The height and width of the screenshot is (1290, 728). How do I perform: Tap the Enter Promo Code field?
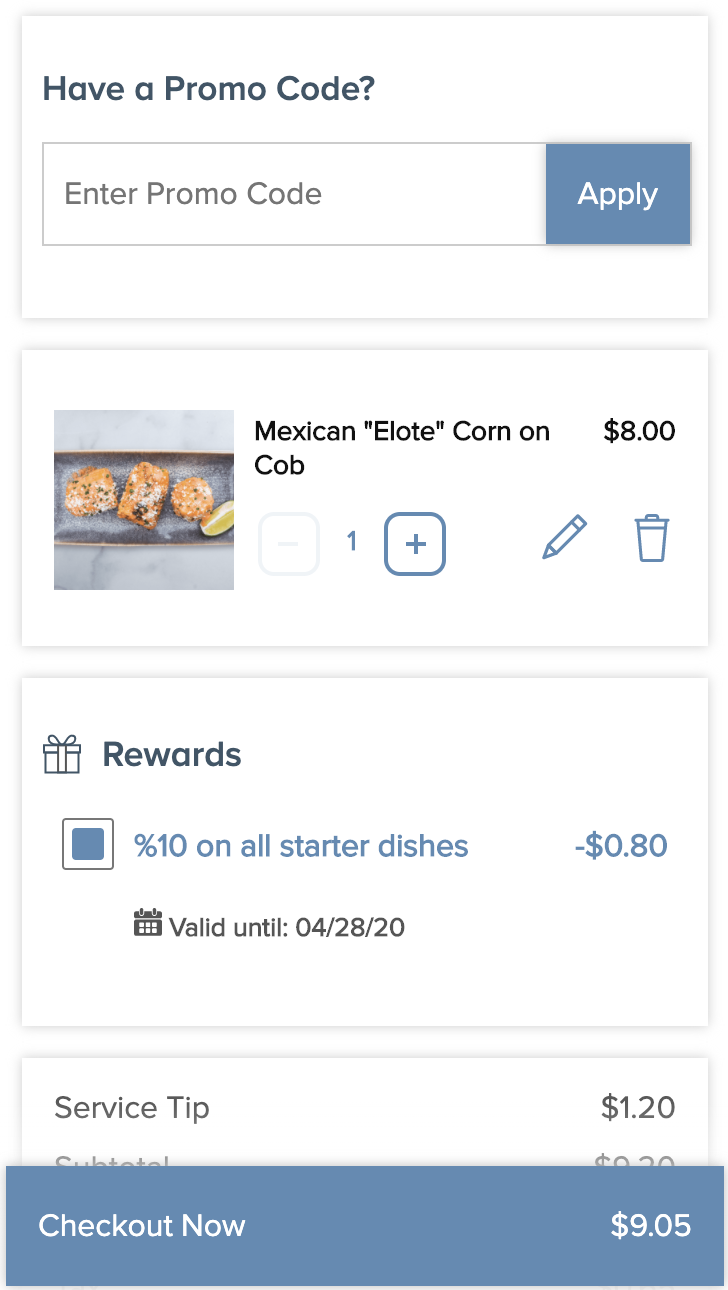coord(294,194)
